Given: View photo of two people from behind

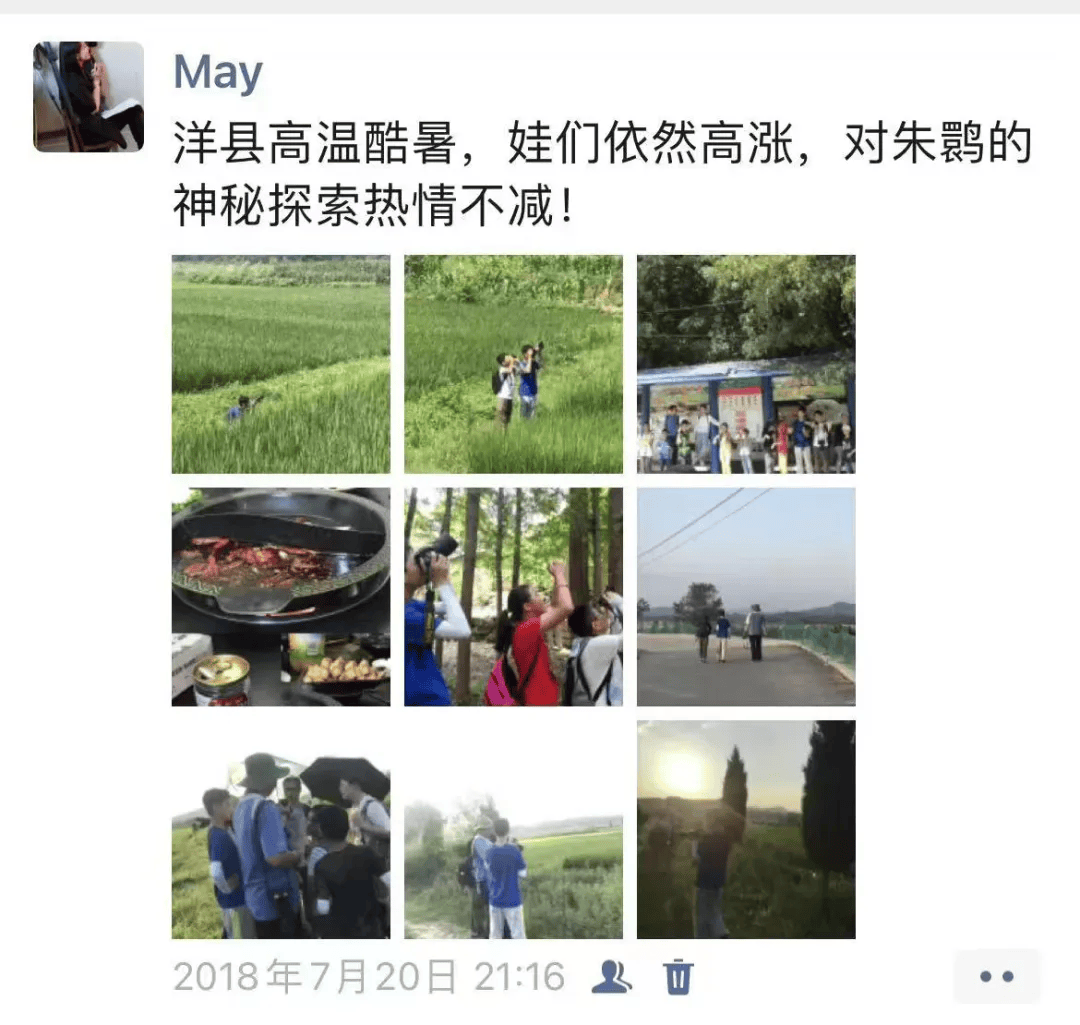Looking at the screenshot, I should (513, 829).
